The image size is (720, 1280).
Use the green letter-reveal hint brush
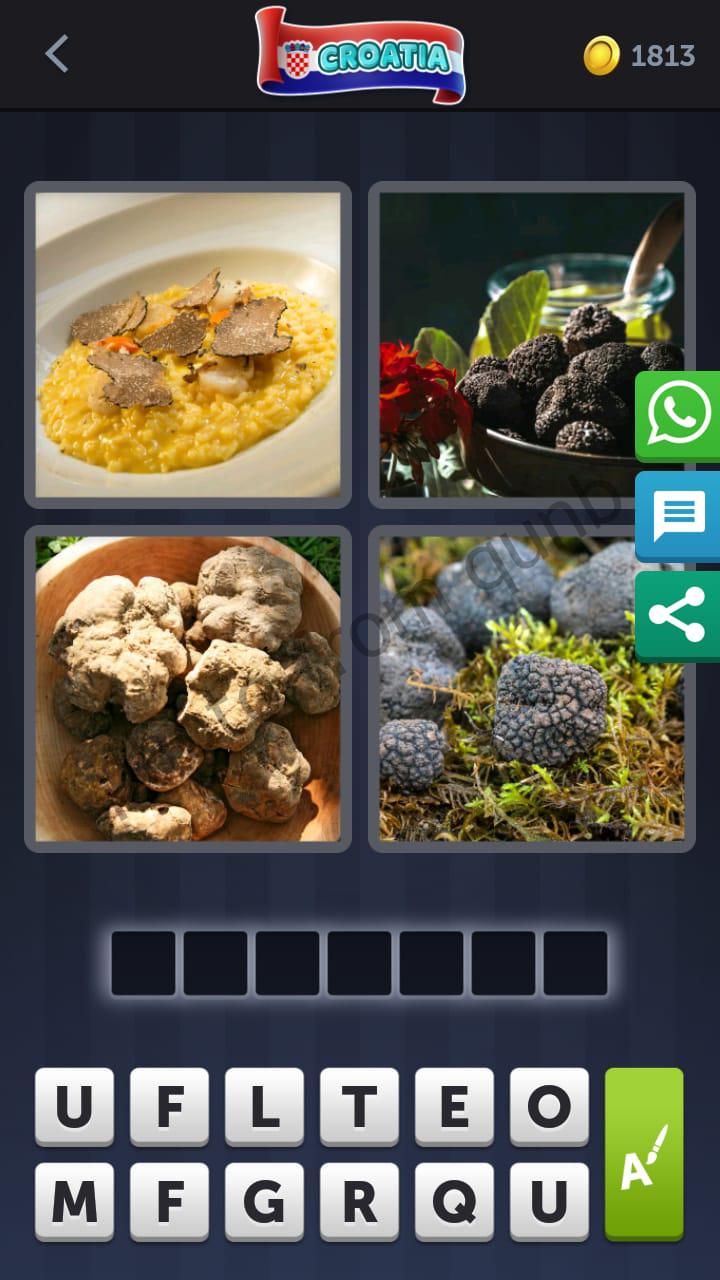646,1155
